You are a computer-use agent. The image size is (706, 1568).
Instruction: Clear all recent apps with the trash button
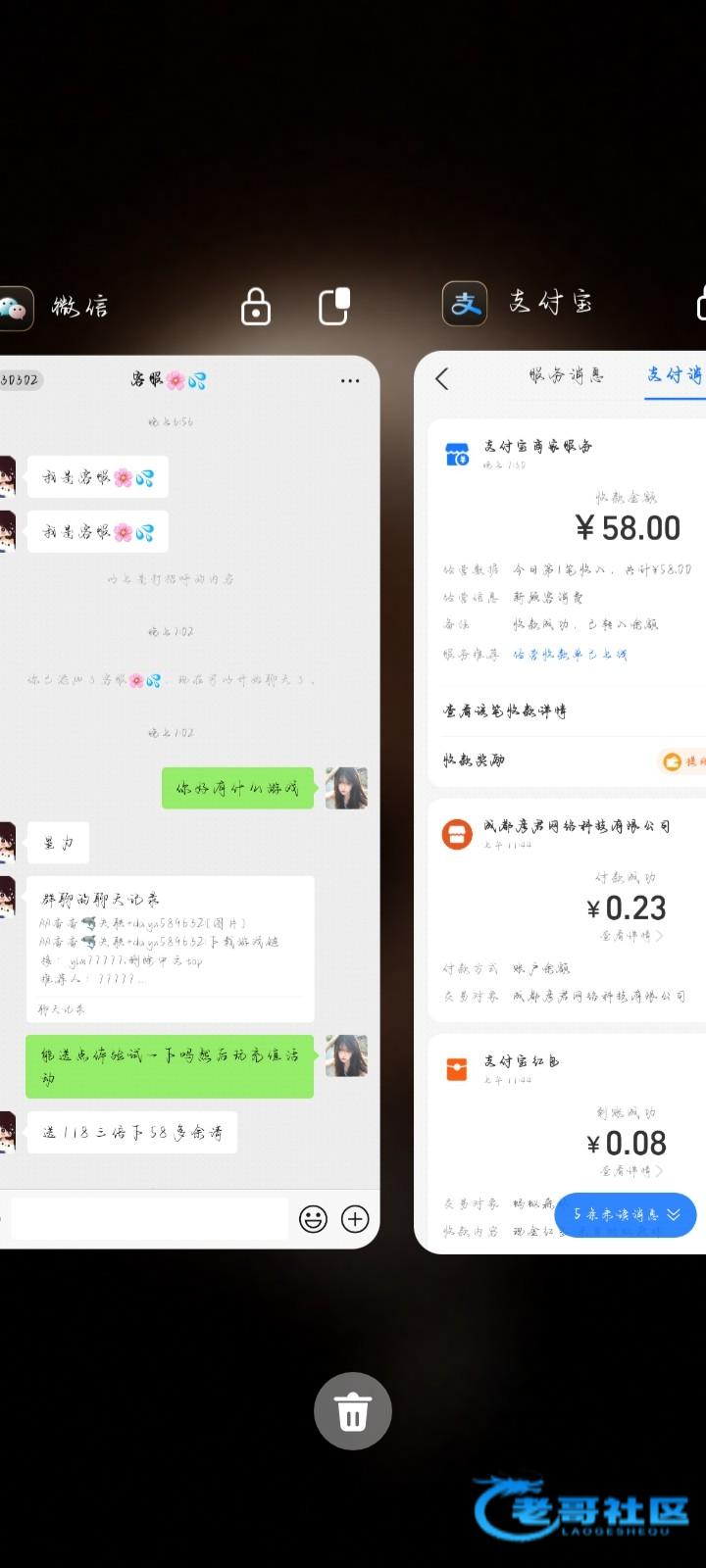click(353, 1411)
